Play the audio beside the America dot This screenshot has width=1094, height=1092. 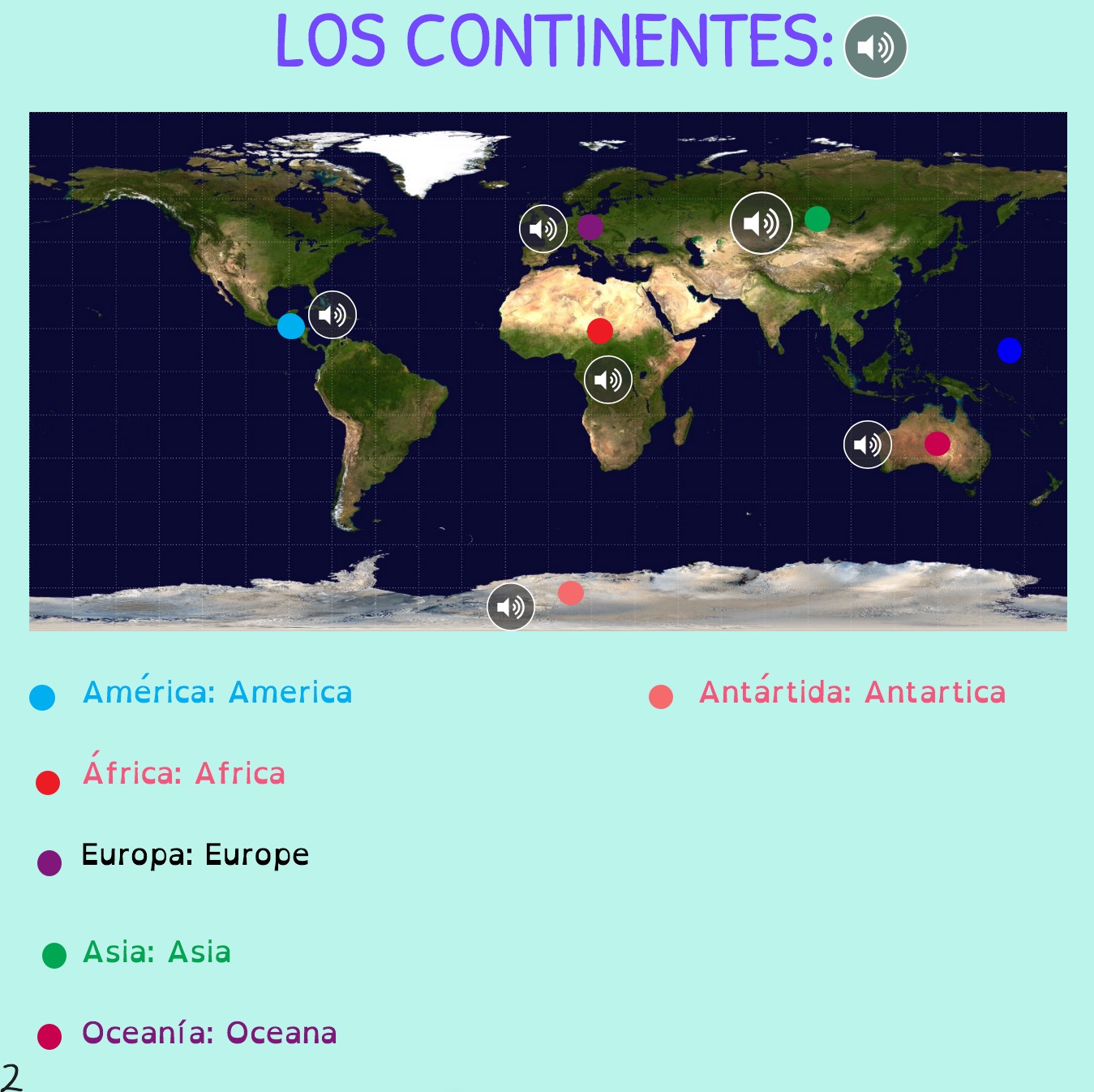point(332,315)
